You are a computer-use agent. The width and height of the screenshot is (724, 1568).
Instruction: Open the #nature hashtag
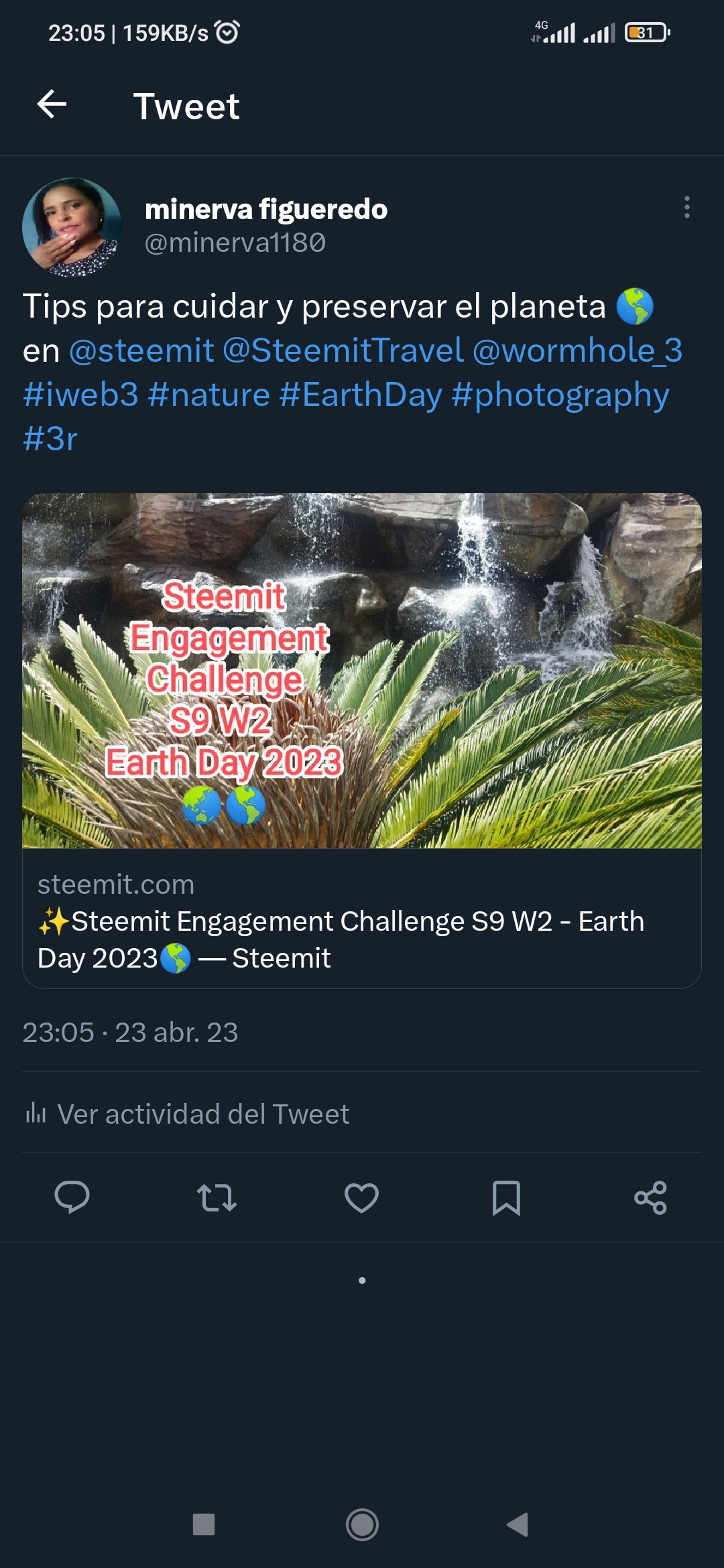click(208, 395)
